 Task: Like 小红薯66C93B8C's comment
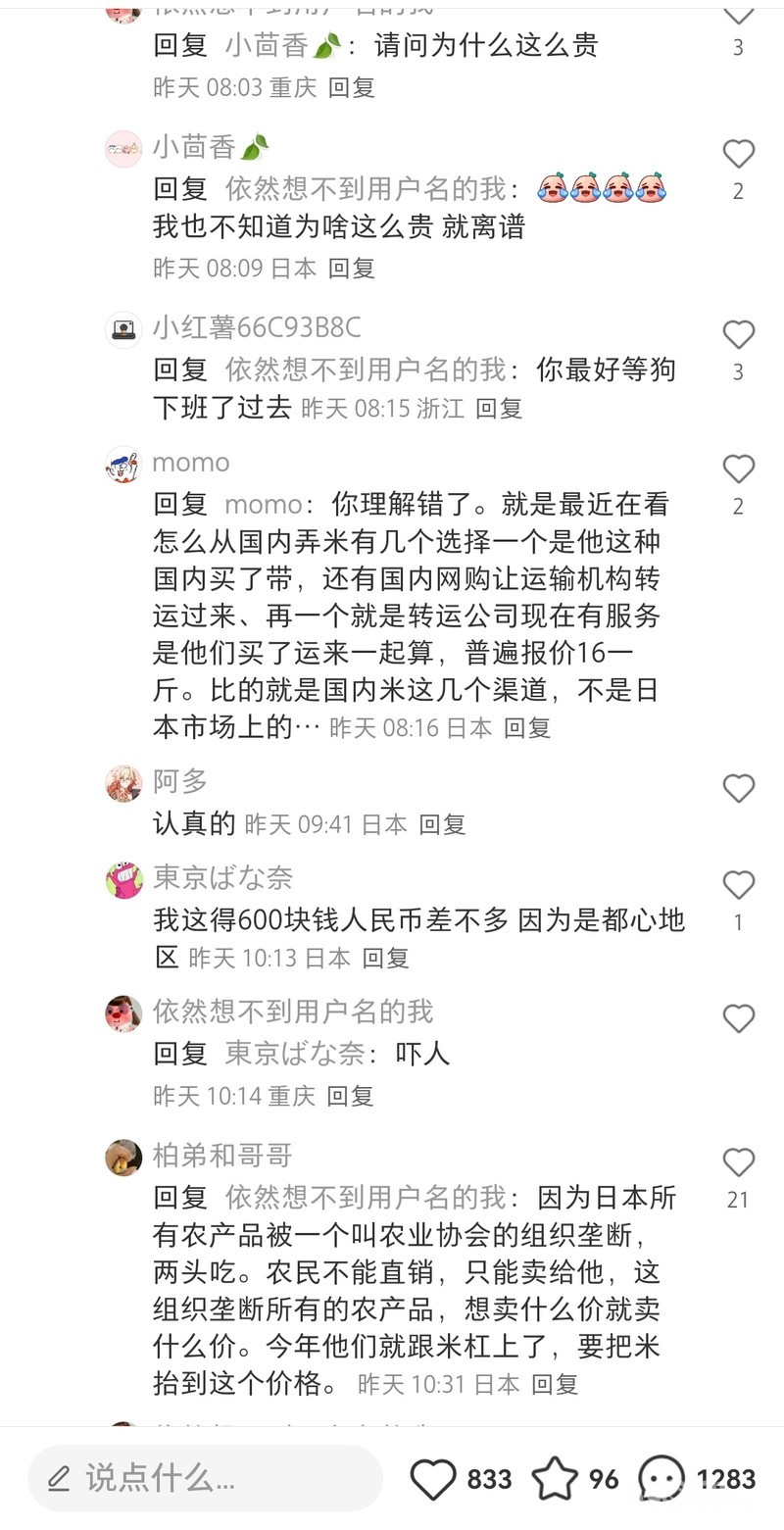pos(738,335)
